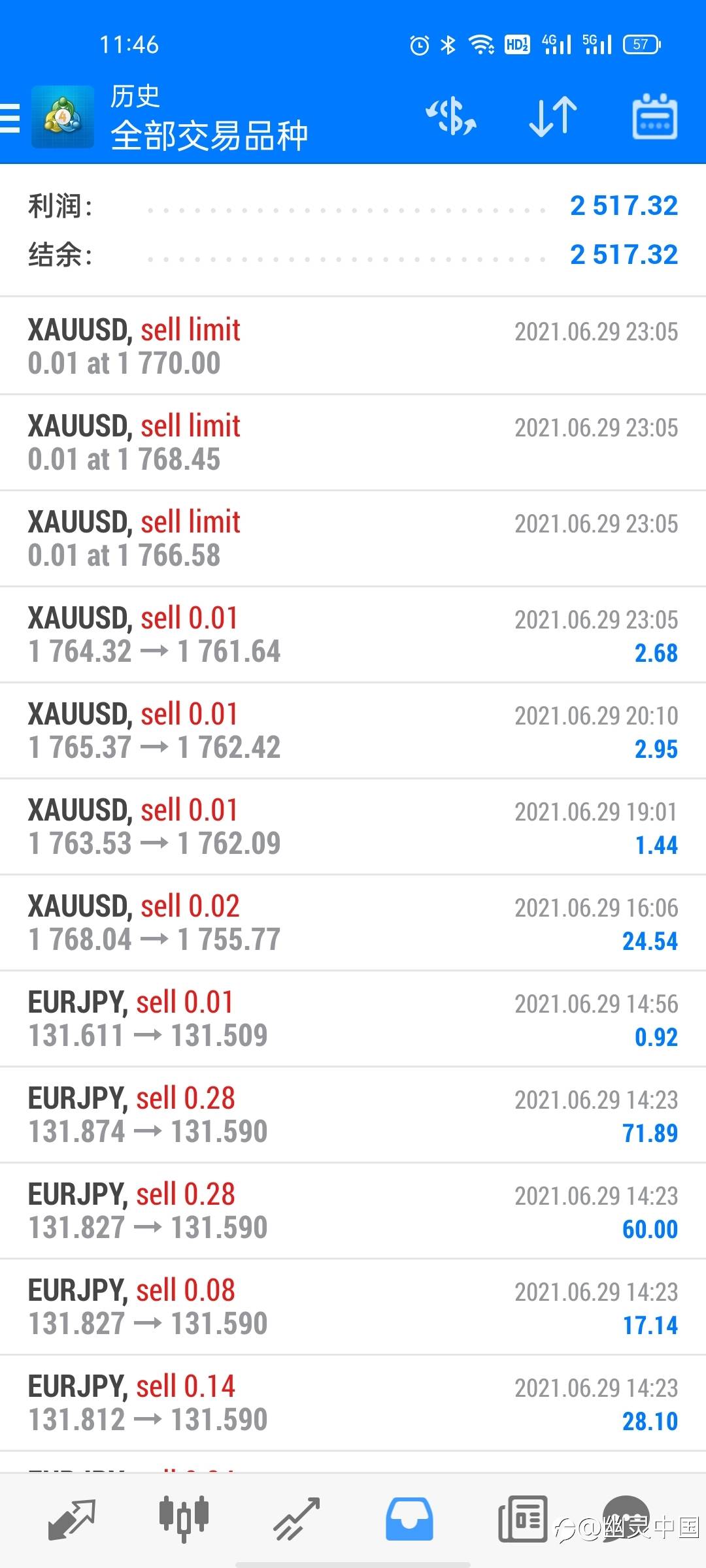Viewport: 706px width, 1568px height.
Task: Open the side drawer menu
Action: (x=10, y=118)
